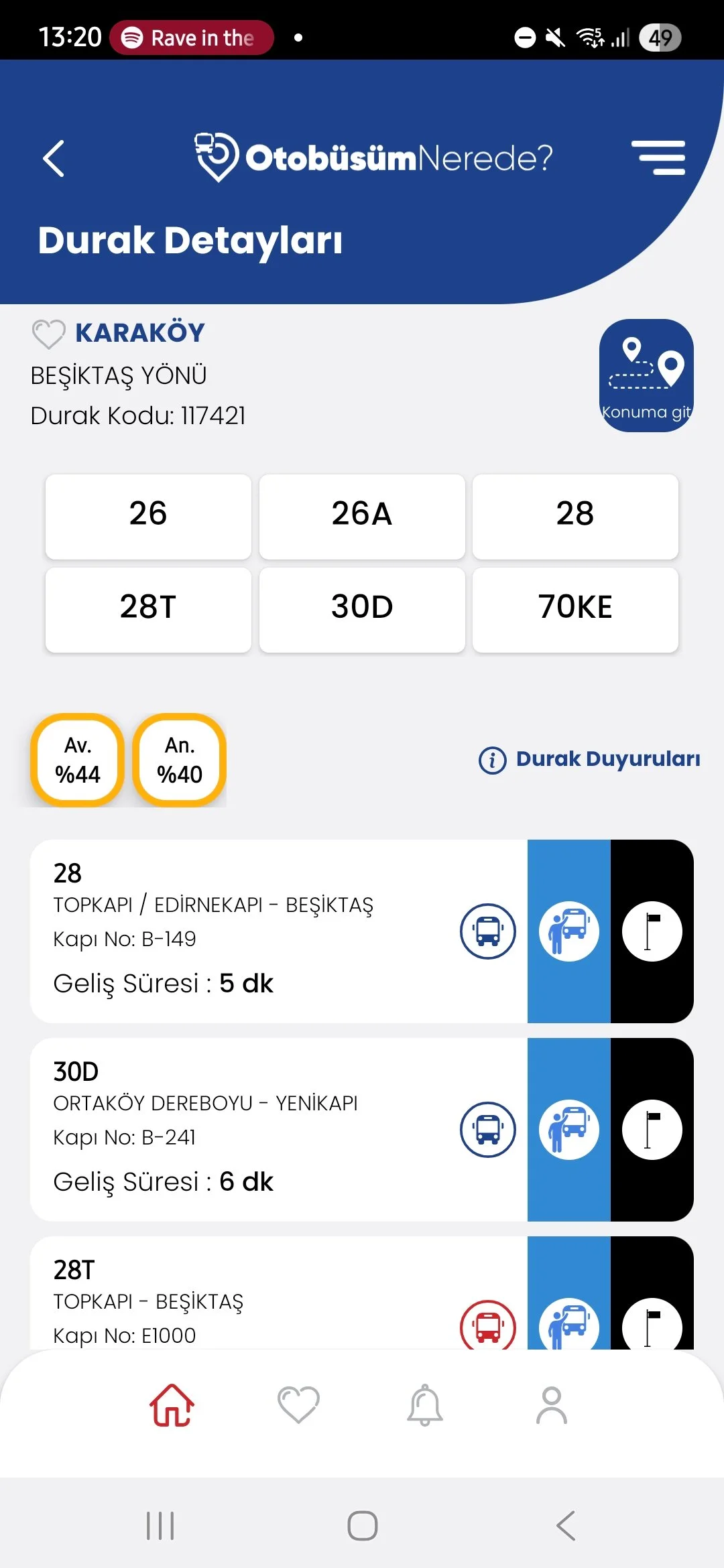
Task: Tap the flag icon on 30D card
Action: pyautogui.click(x=652, y=1129)
